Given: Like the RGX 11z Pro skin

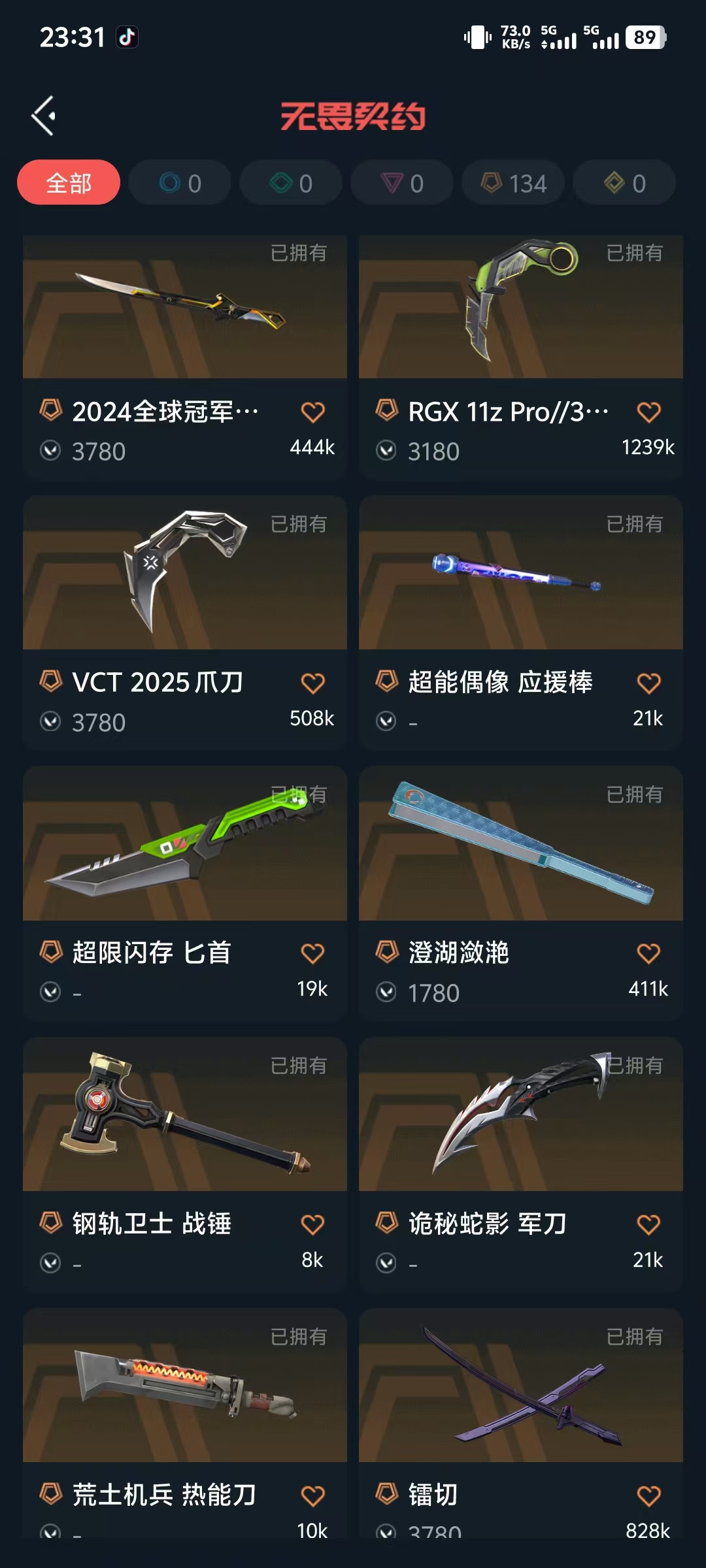Looking at the screenshot, I should pos(648,412).
